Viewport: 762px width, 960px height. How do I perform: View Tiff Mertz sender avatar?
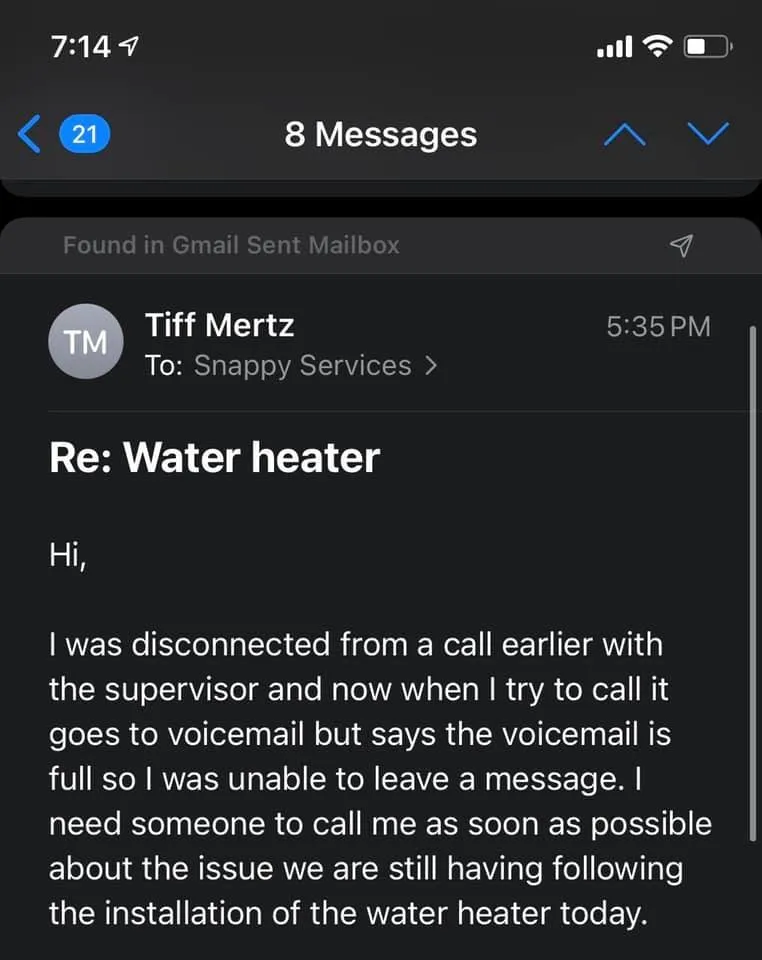point(86,342)
